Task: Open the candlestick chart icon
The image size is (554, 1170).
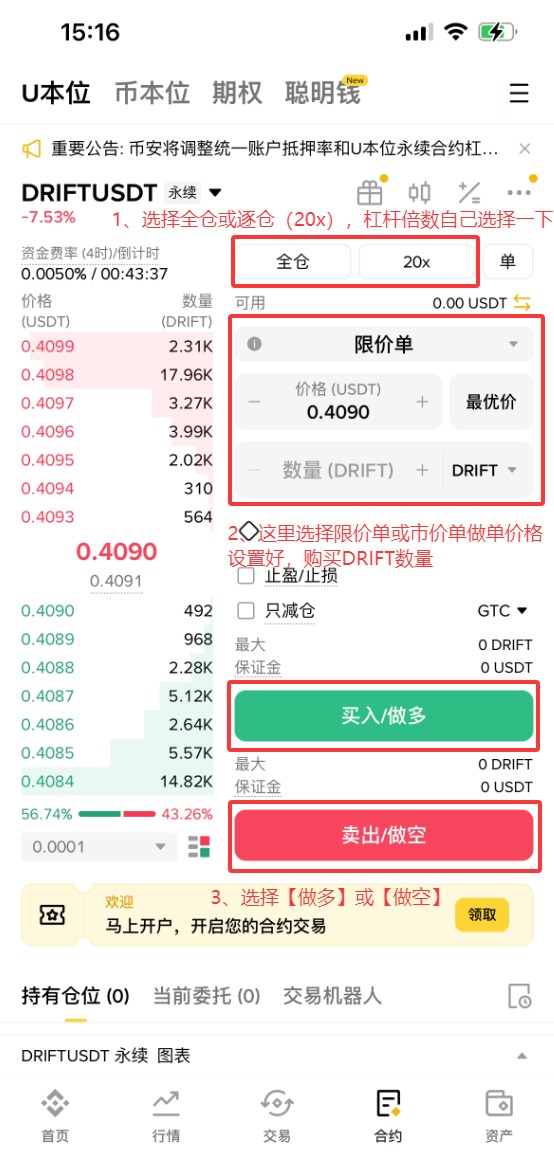Action: [x=420, y=193]
